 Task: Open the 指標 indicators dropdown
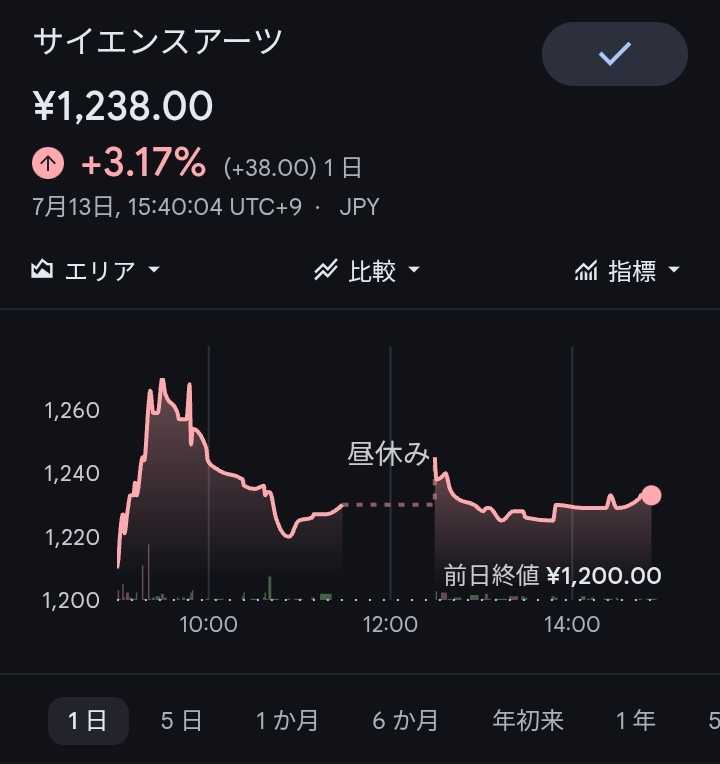(x=627, y=270)
